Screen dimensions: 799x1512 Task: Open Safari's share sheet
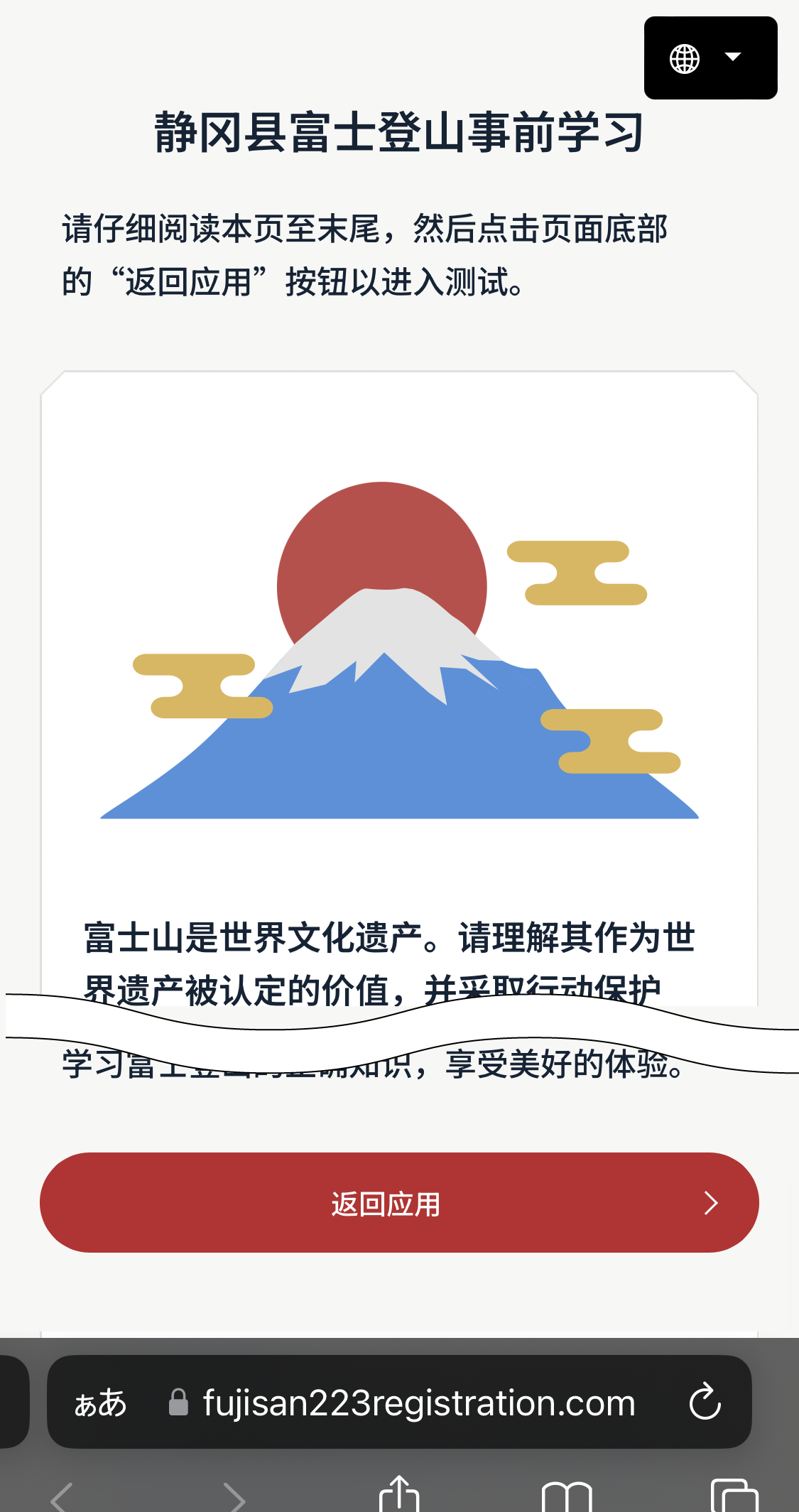click(399, 1494)
